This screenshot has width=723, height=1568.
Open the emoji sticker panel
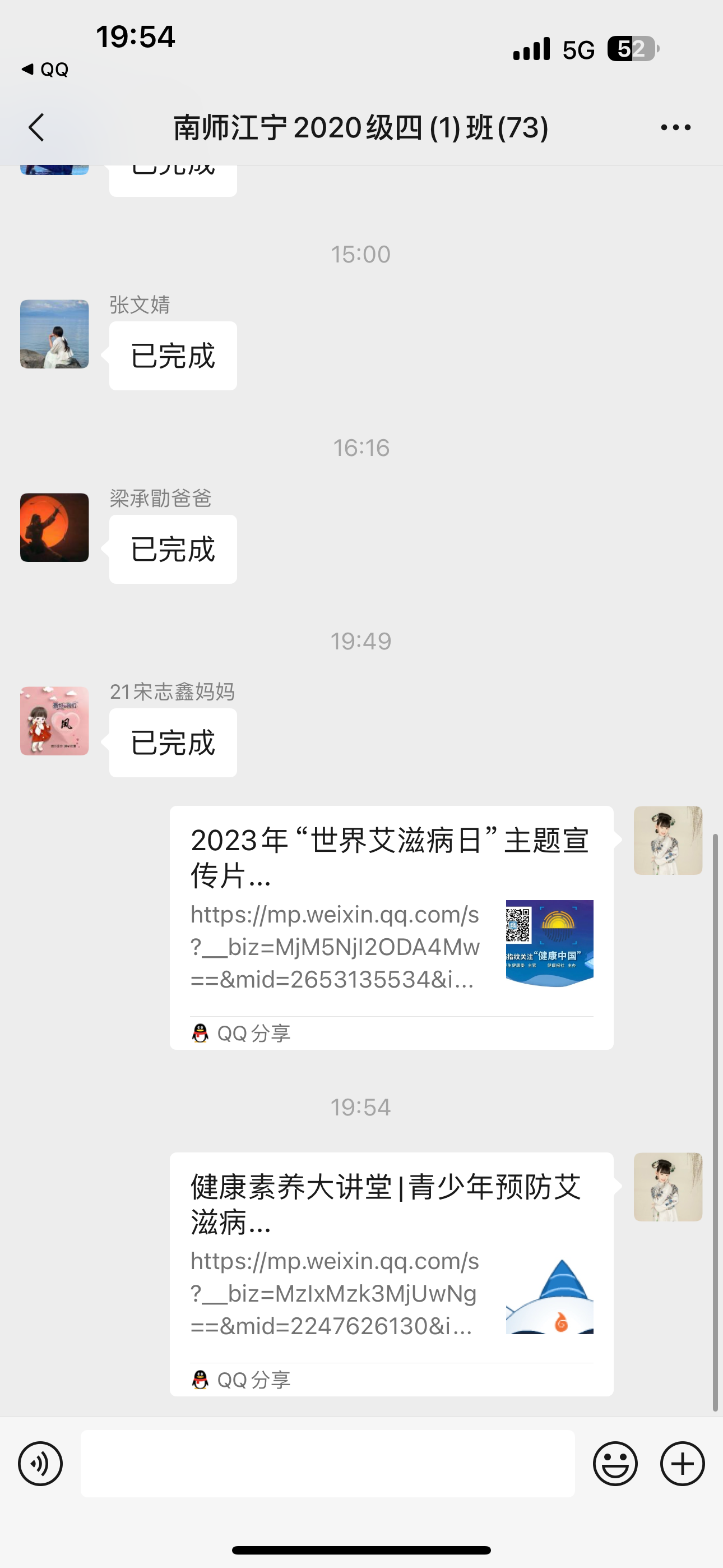click(615, 1464)
